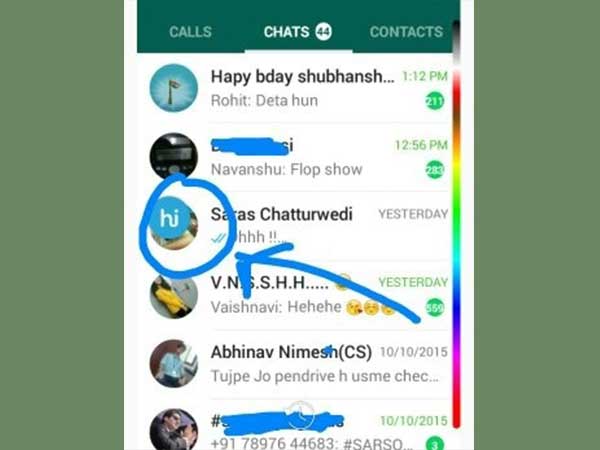
Task: Select the Chats tab
Action: point(298,32)
